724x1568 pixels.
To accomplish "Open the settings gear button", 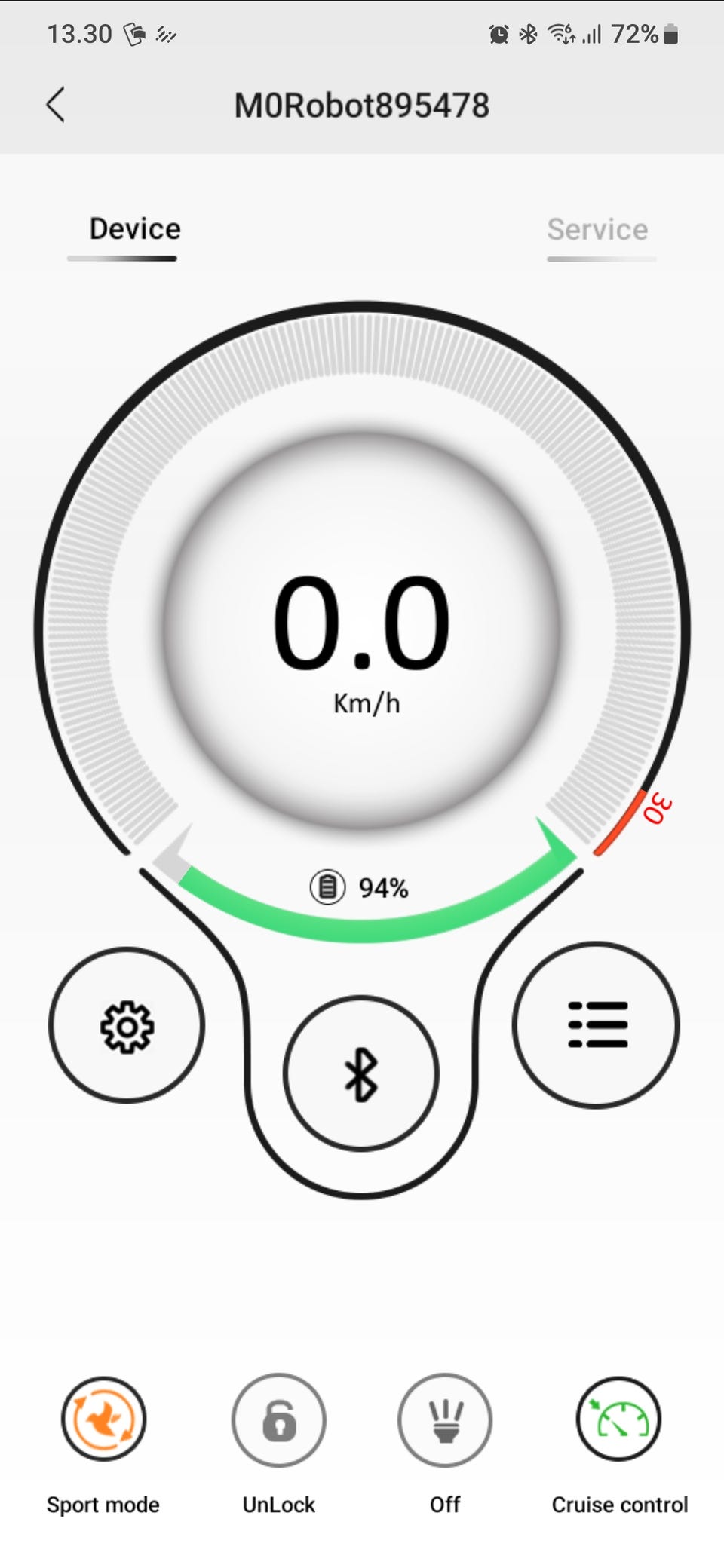I will pos(127,1025).
